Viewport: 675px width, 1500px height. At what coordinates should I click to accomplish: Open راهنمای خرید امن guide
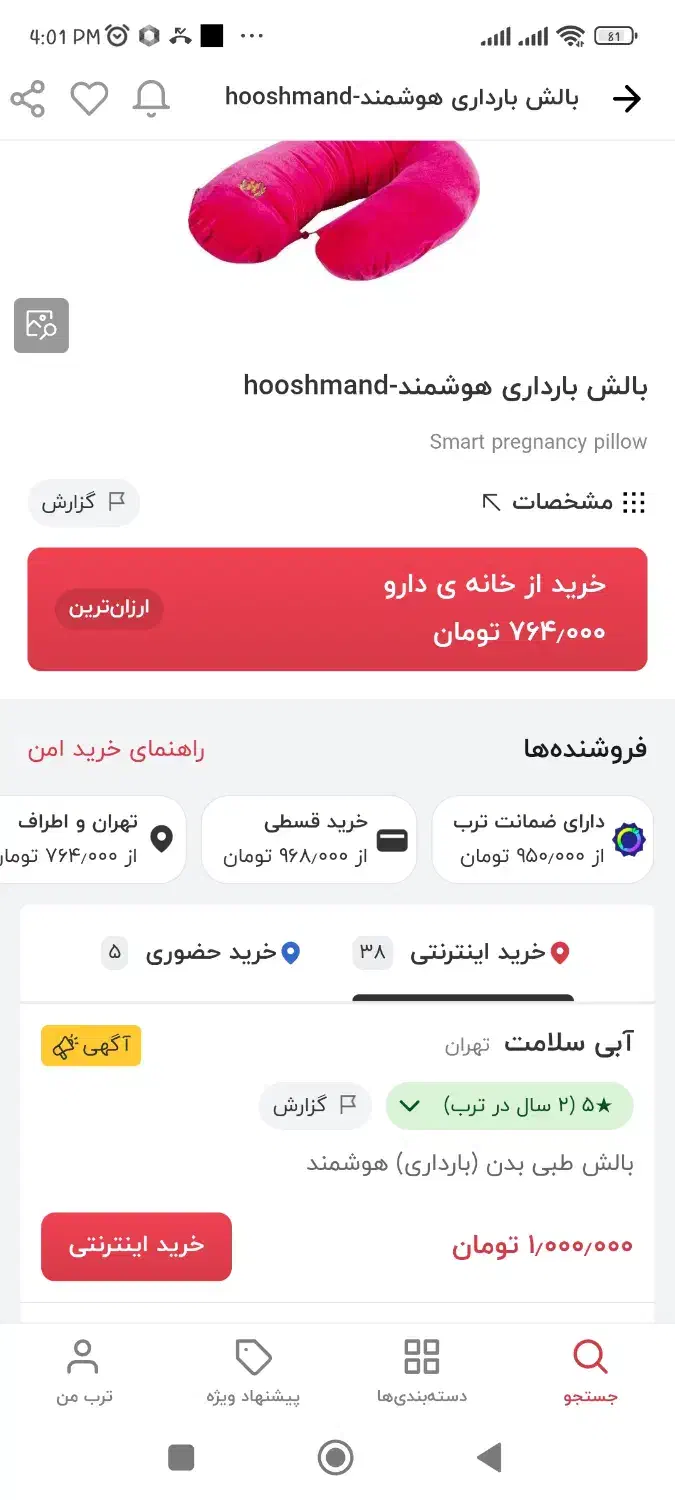point(116,750)
